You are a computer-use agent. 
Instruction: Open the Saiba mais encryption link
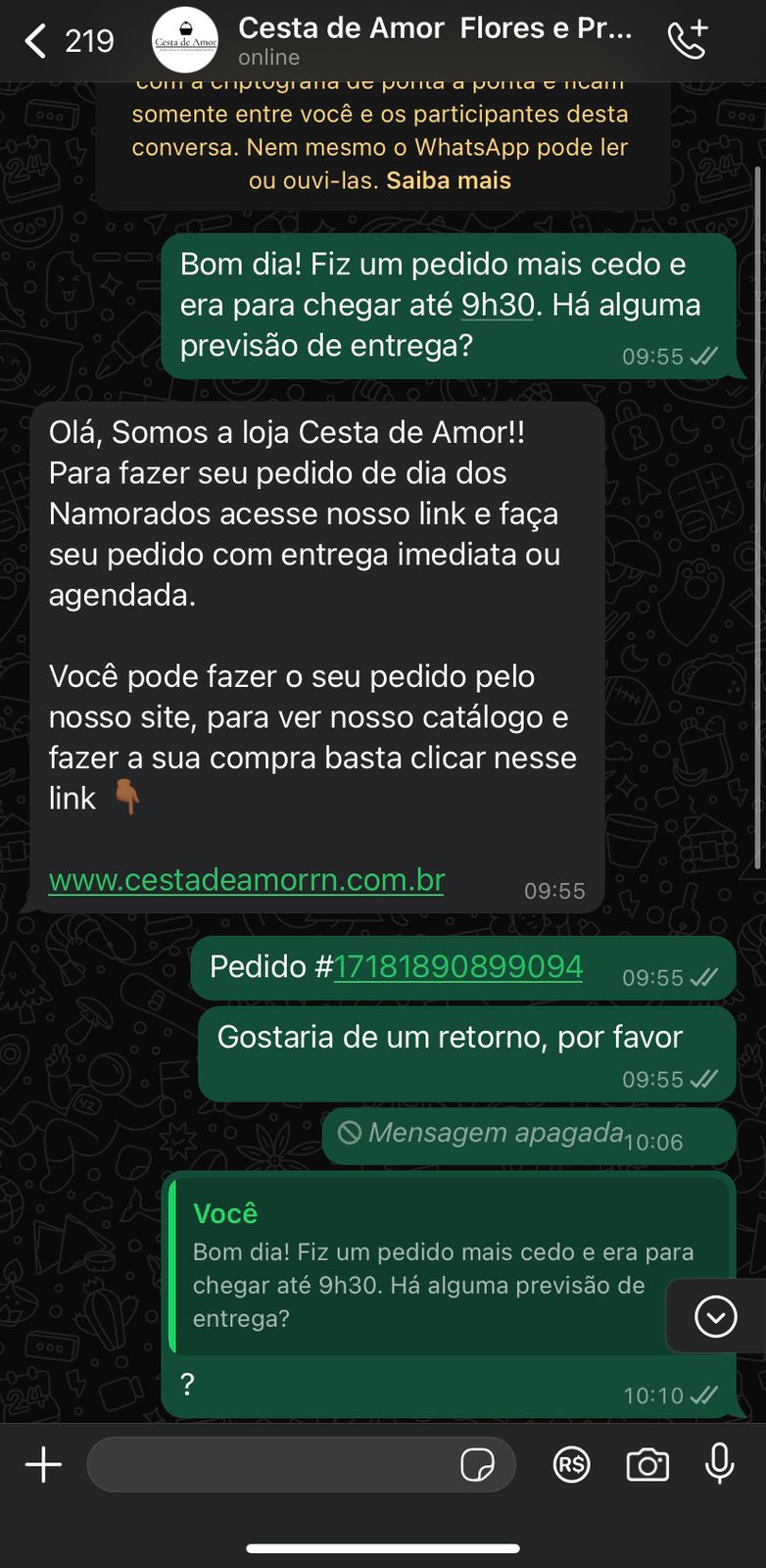pos(449,180)
